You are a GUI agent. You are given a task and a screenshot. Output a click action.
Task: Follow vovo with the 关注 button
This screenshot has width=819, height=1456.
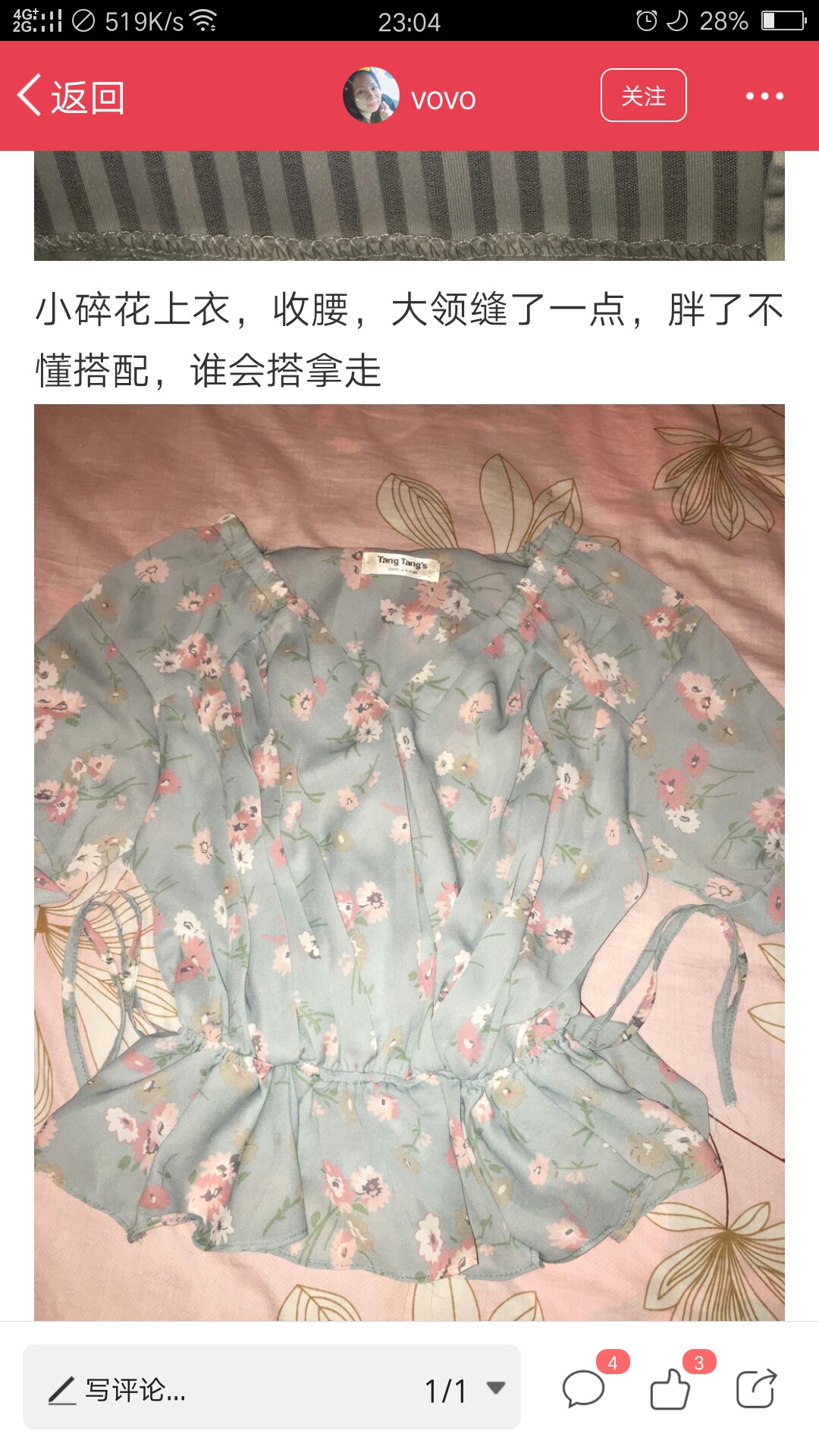click(x=644, y=96)
